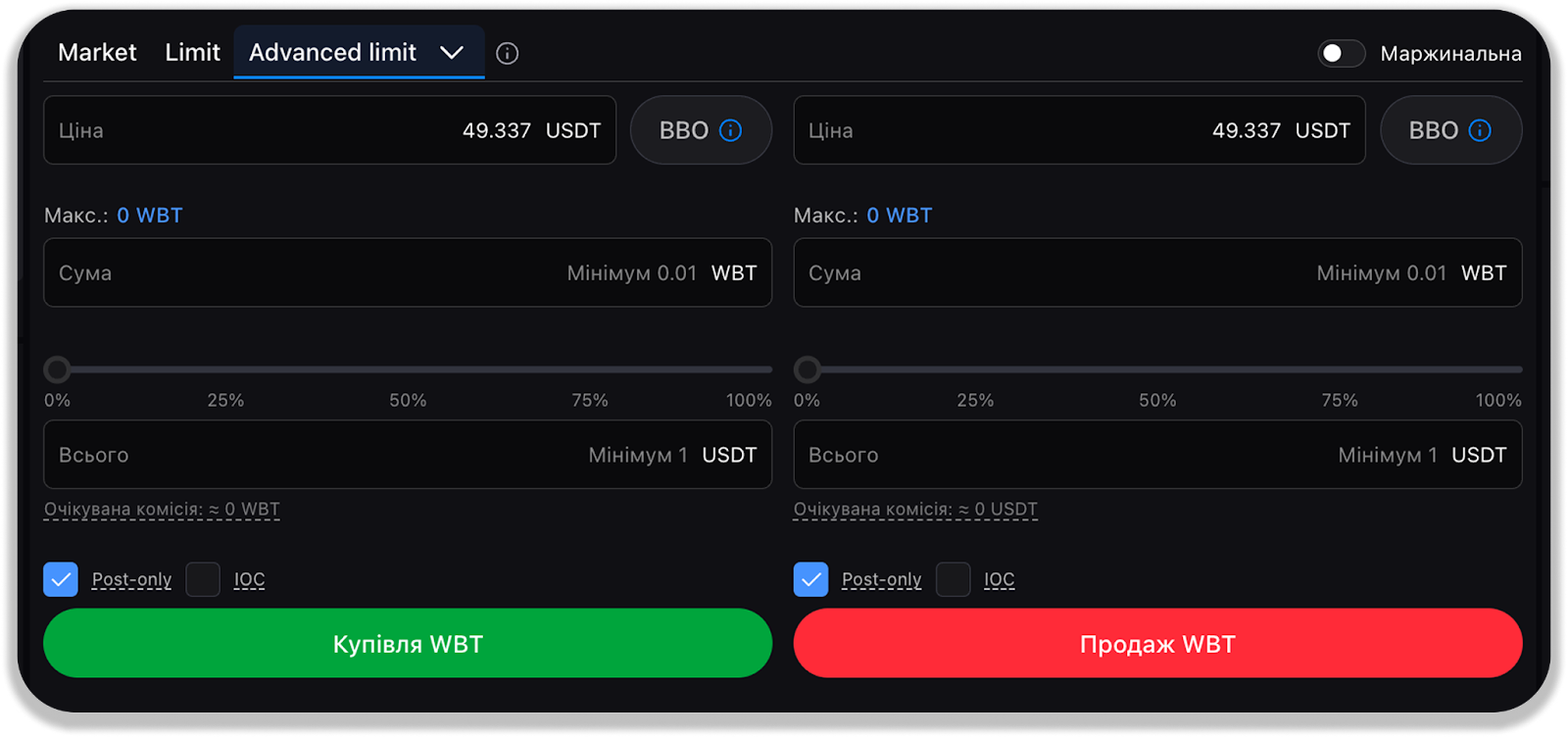This screenshot has width=1568, height=737.
Task: Tap the sell-side BBO button
Action: click(1449, 130)
